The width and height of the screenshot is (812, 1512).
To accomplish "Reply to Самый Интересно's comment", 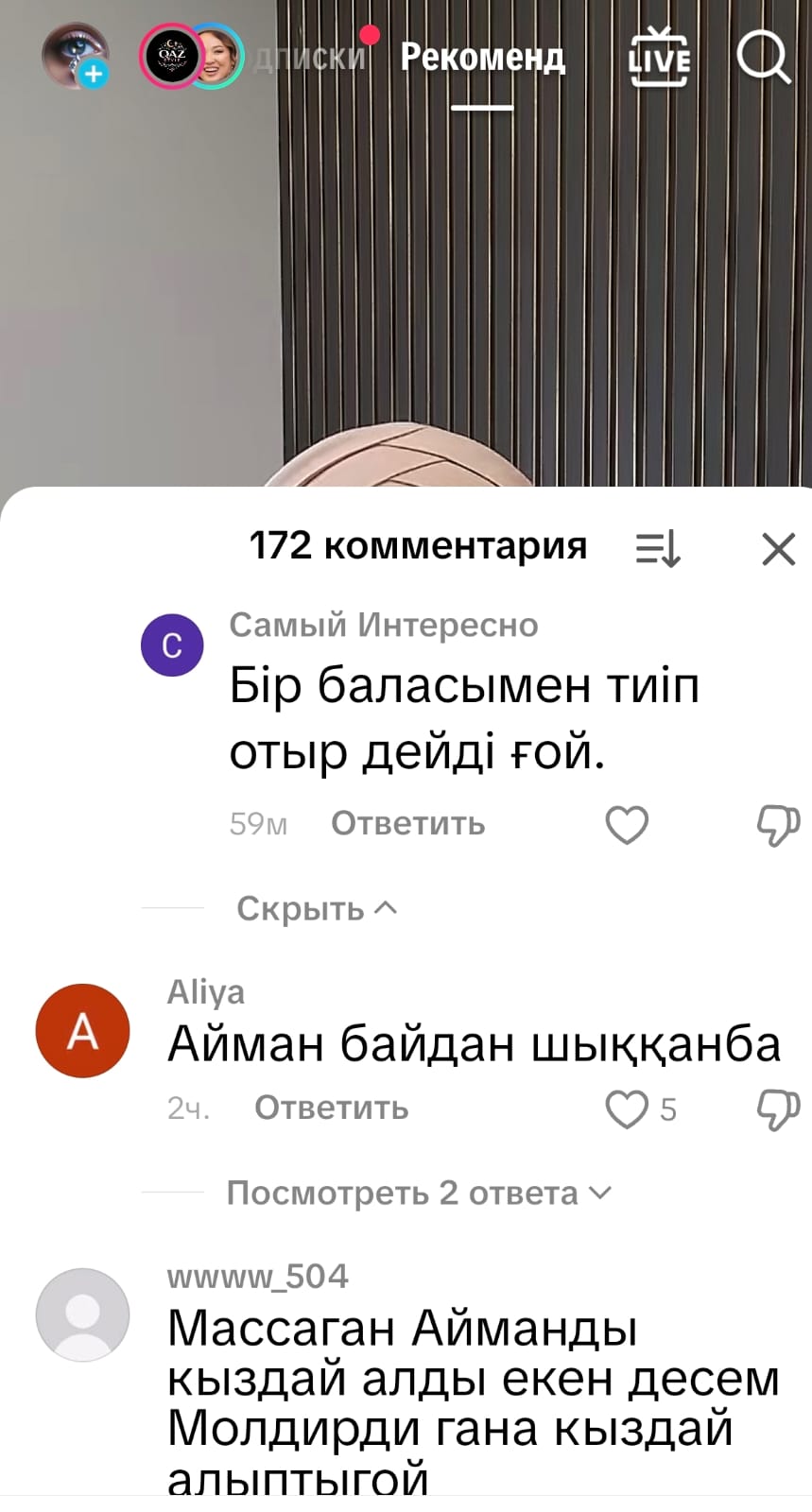I will (x=407, y=824).
